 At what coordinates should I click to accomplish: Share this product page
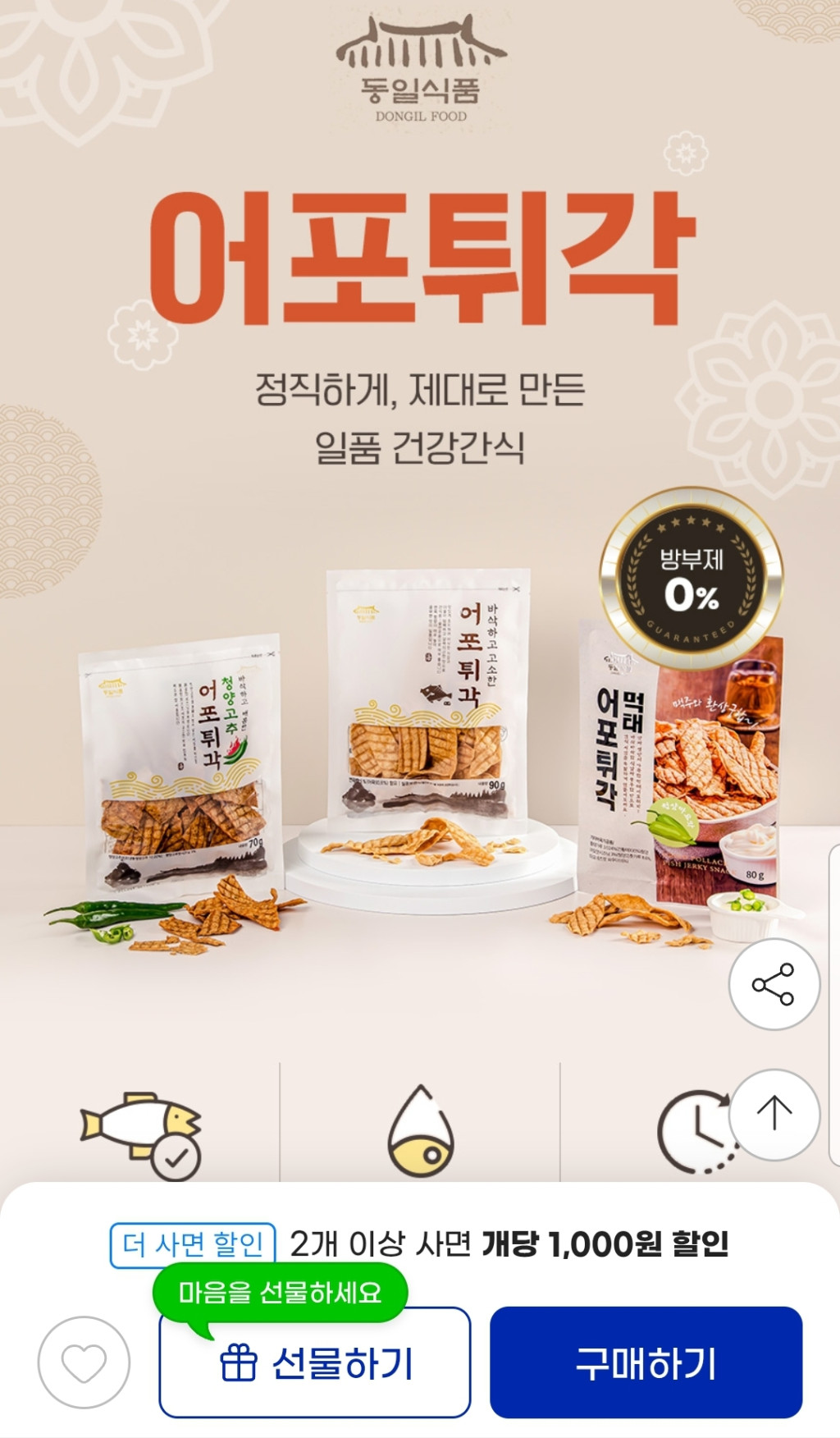(774, 984)
